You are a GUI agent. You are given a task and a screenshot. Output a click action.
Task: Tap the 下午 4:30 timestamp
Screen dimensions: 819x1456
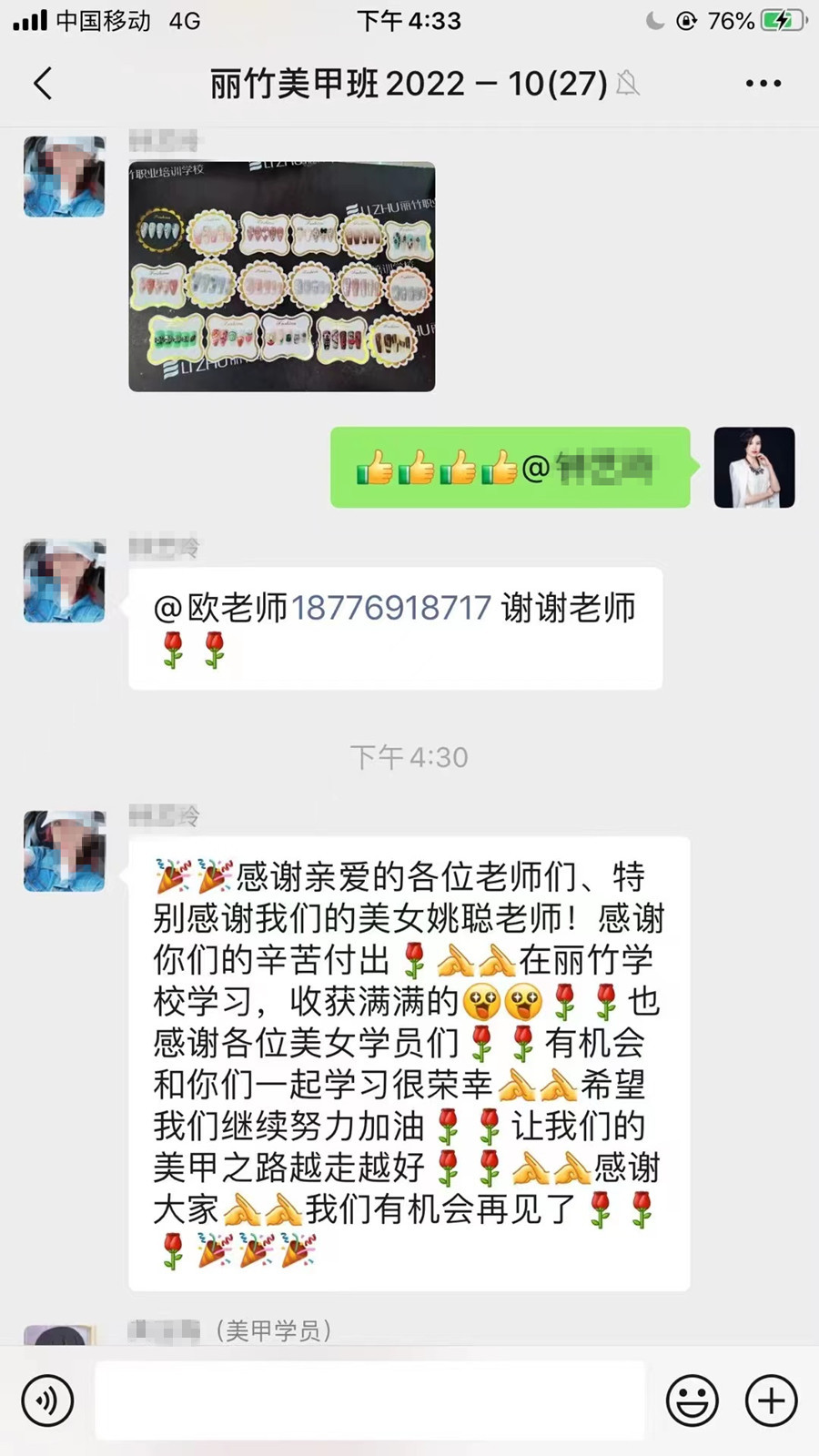(x=409, y=756)
